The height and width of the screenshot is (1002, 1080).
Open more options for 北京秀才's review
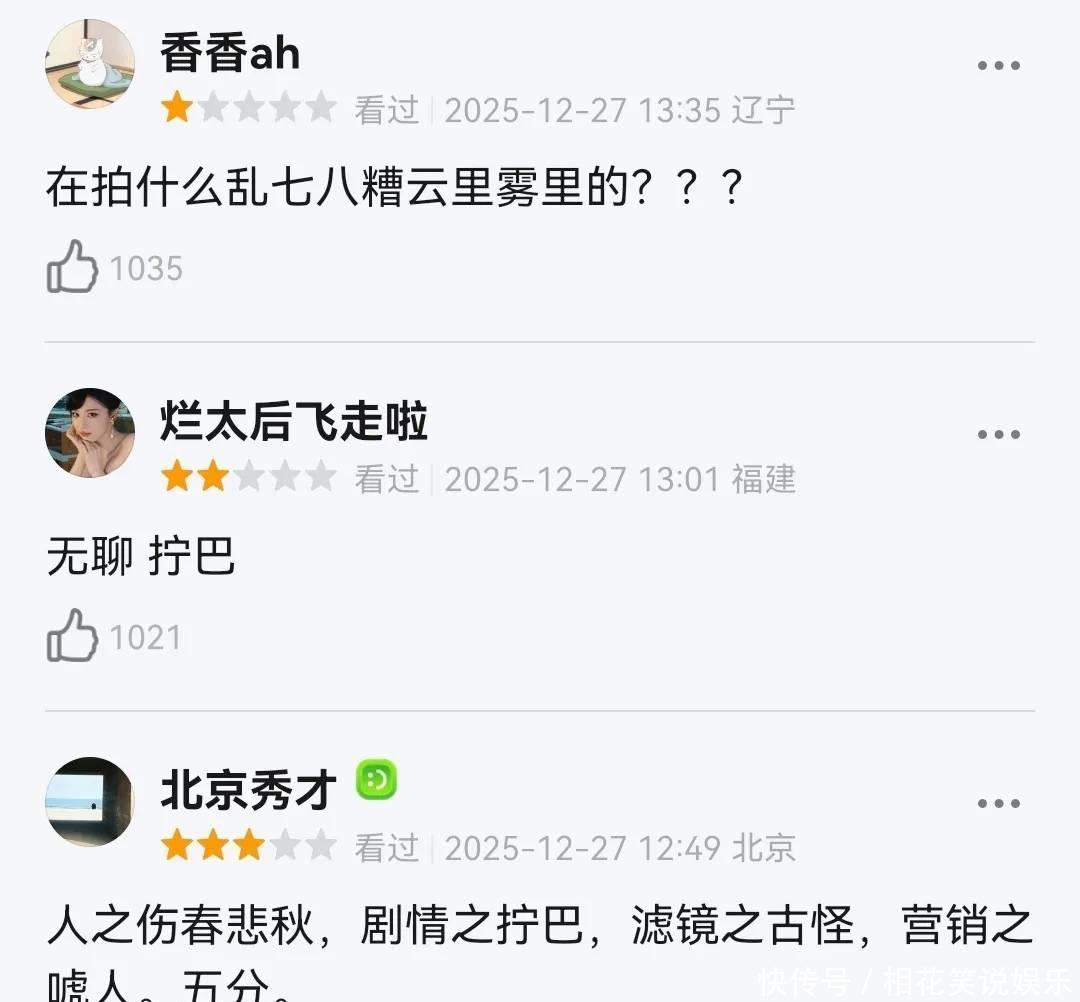(997, 804)
